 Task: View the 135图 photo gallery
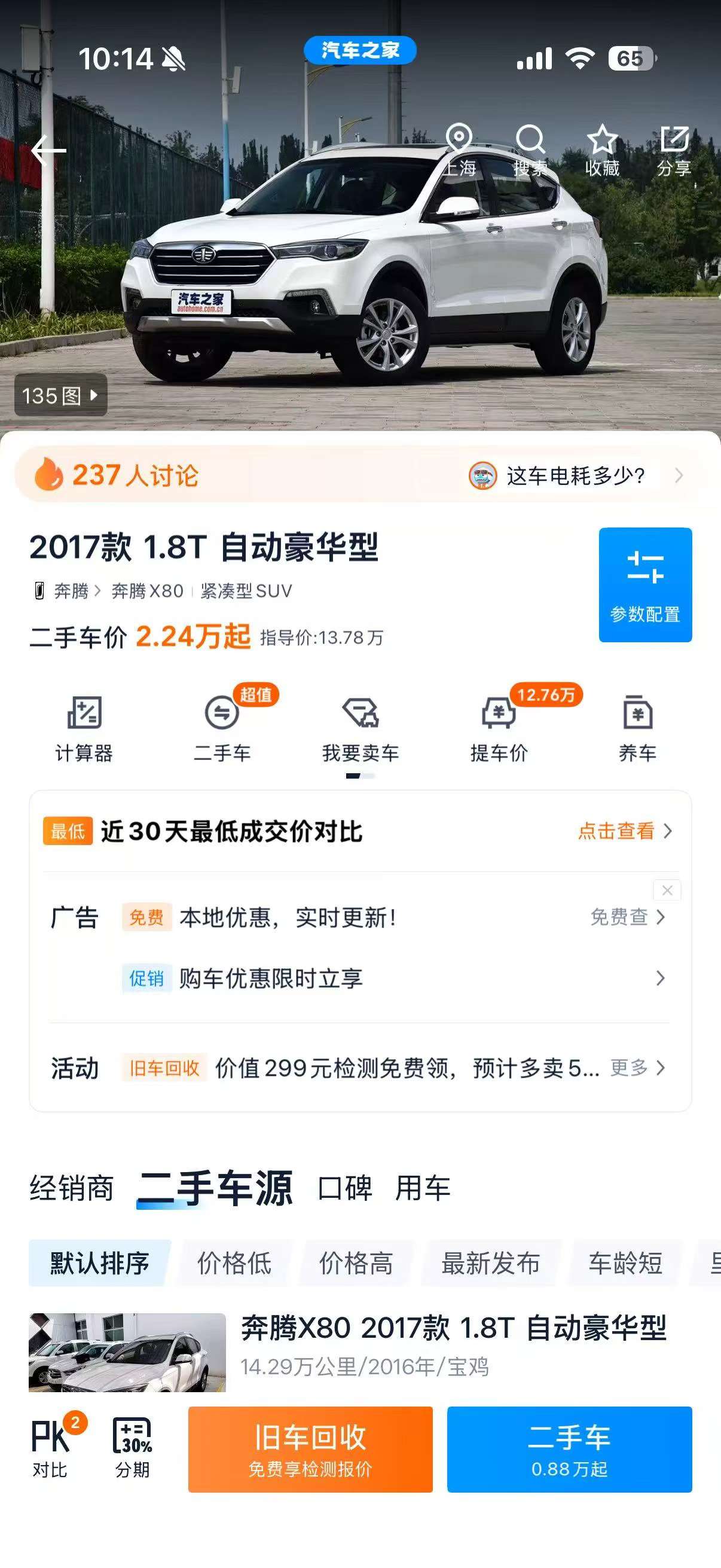click(x=61, y=395)
